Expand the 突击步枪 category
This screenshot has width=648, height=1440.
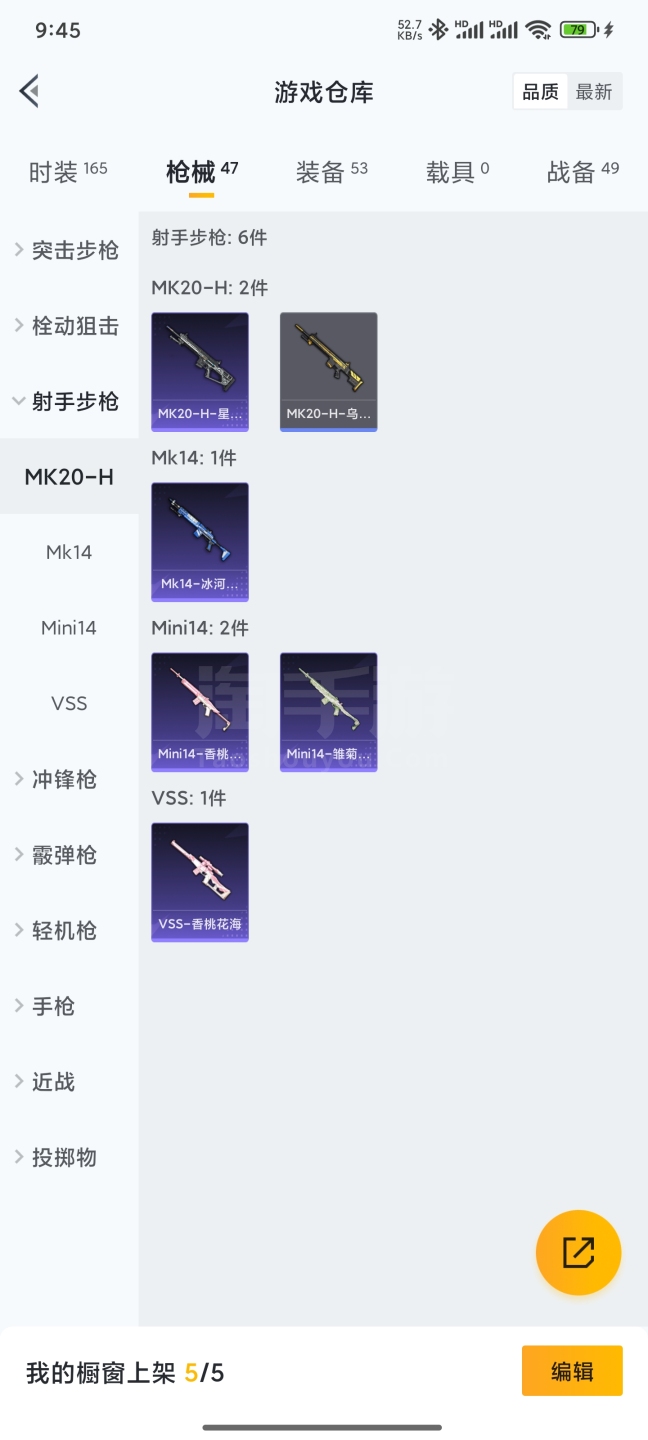click(x=68, y=251)
